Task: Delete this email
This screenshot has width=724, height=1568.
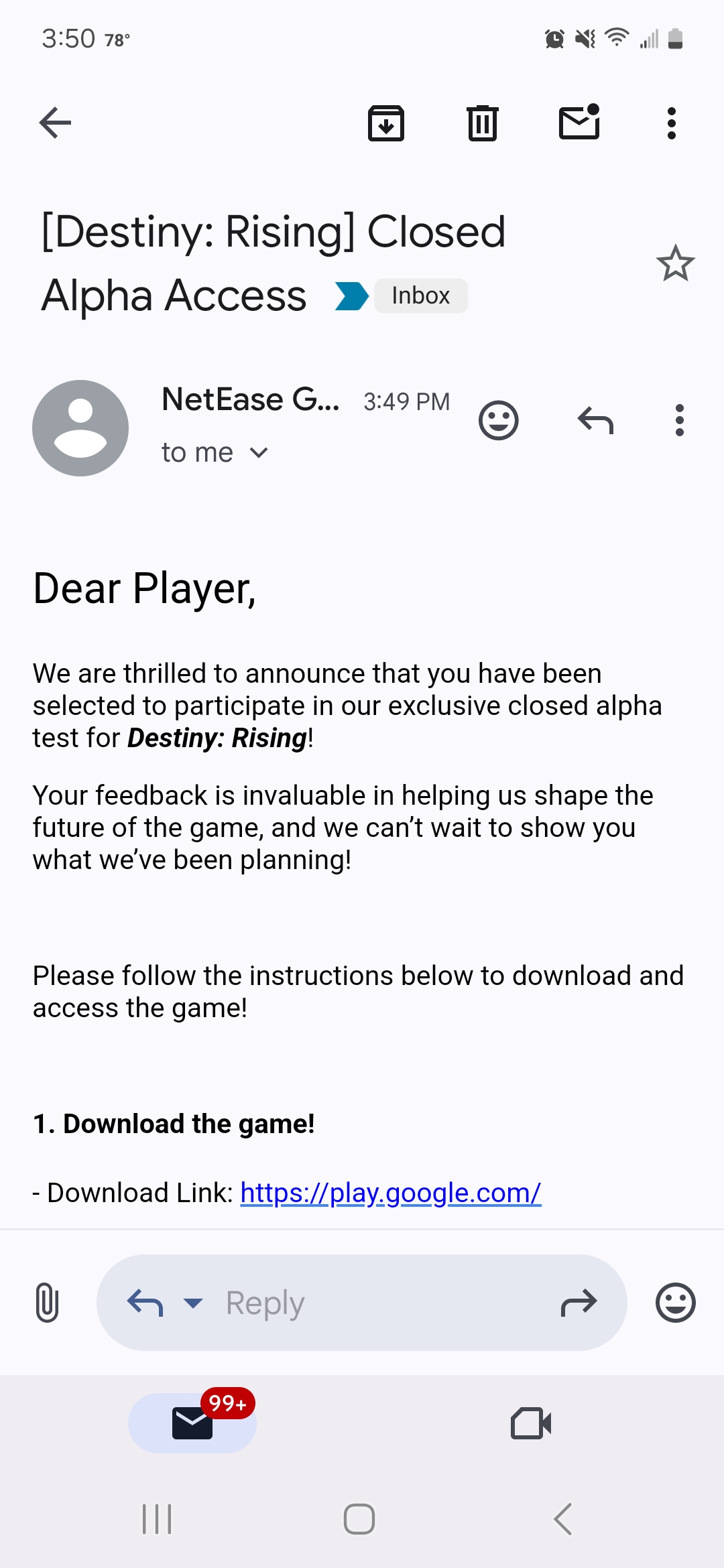Action: click(x=482, y=123)
